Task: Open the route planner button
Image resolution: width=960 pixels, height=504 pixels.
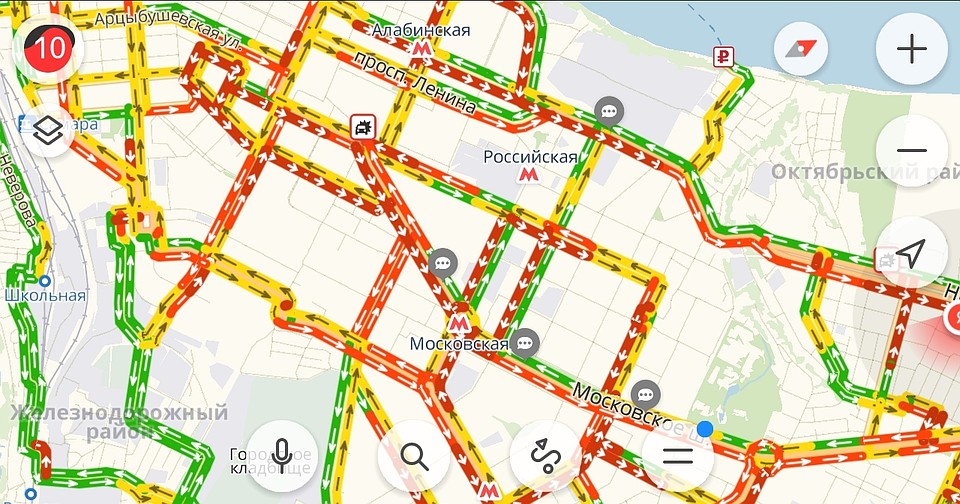Action: (546, 456)
